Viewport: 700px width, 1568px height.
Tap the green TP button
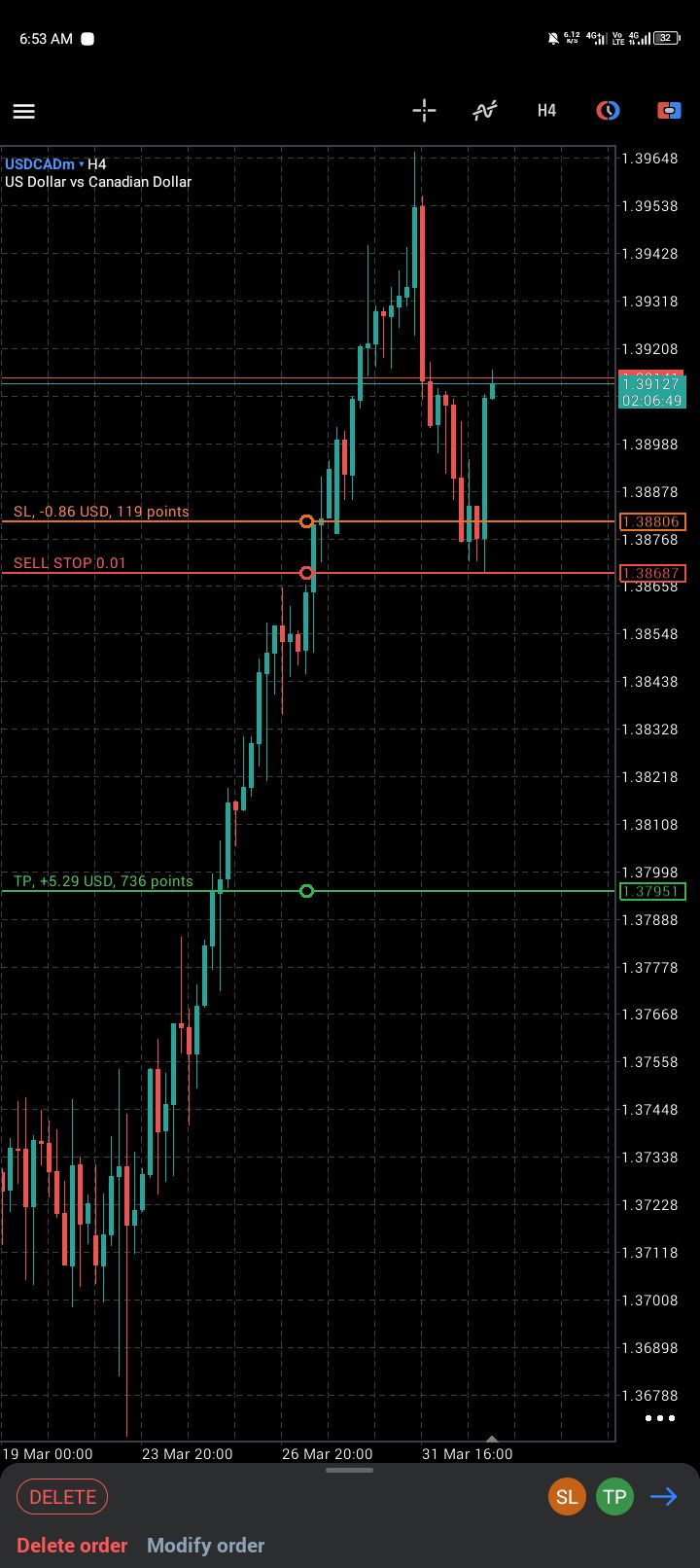coord(614,1497)
